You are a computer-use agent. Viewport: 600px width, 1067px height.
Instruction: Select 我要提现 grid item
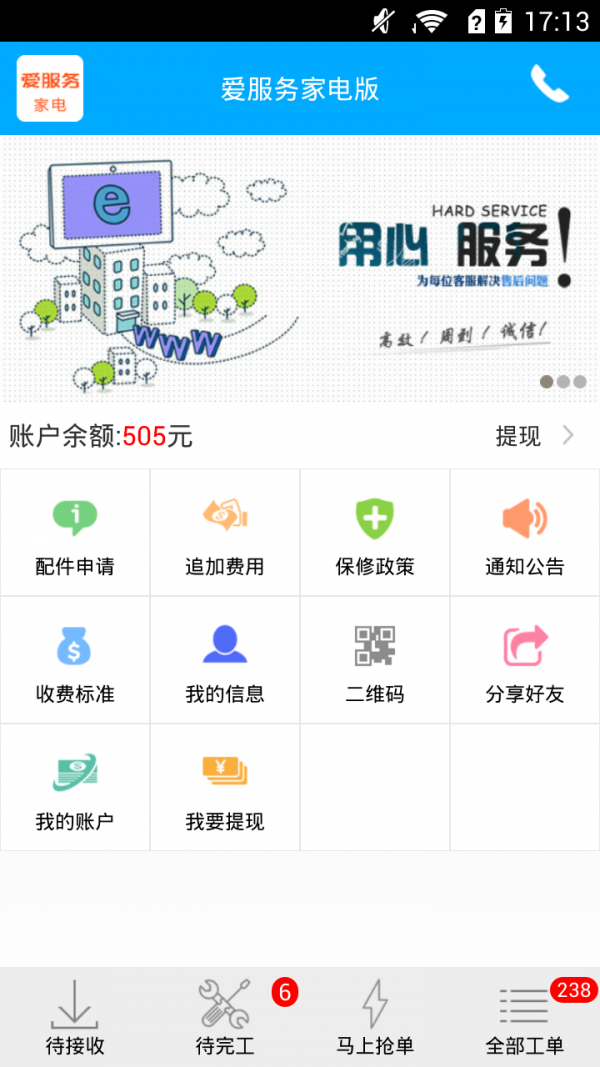[225, 789]
